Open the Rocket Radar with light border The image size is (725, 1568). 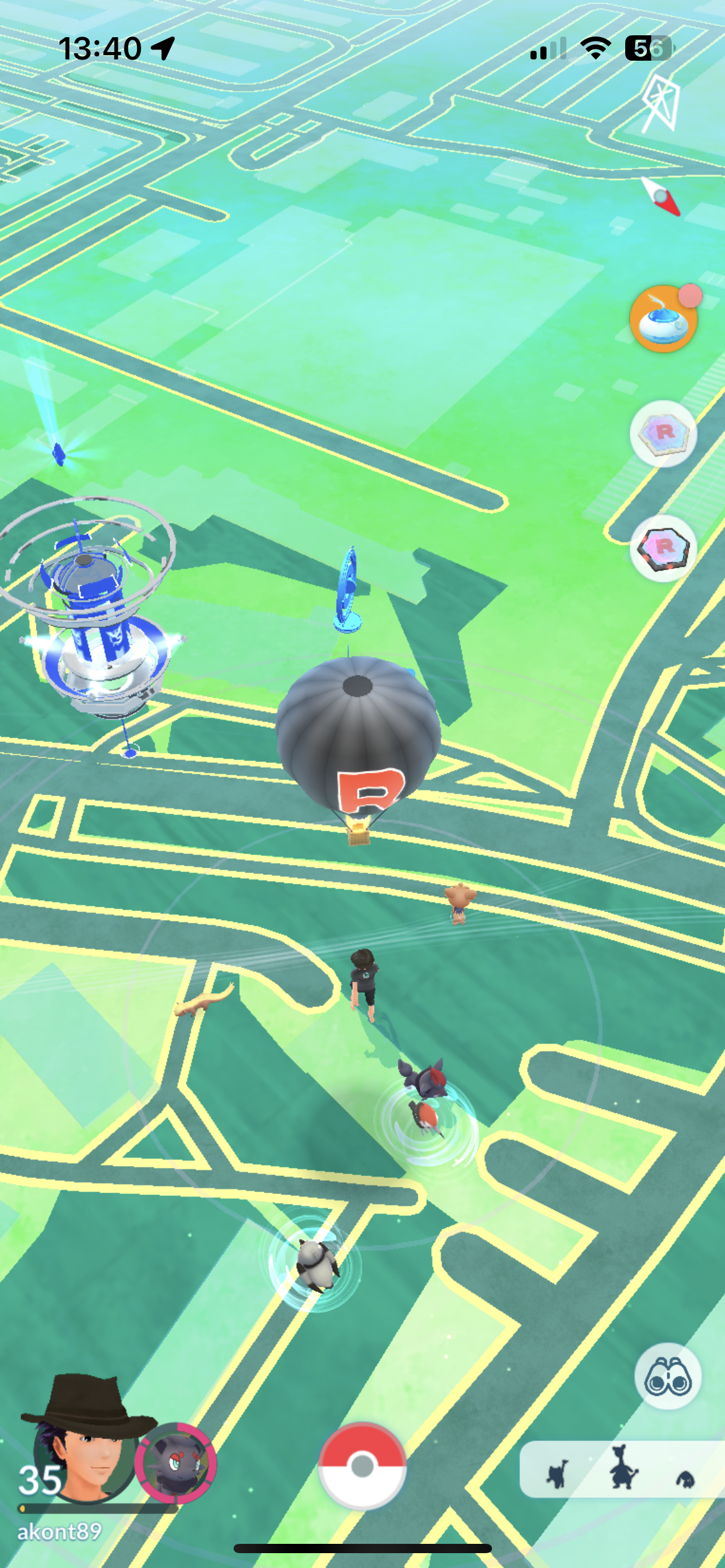click(664, 433)
